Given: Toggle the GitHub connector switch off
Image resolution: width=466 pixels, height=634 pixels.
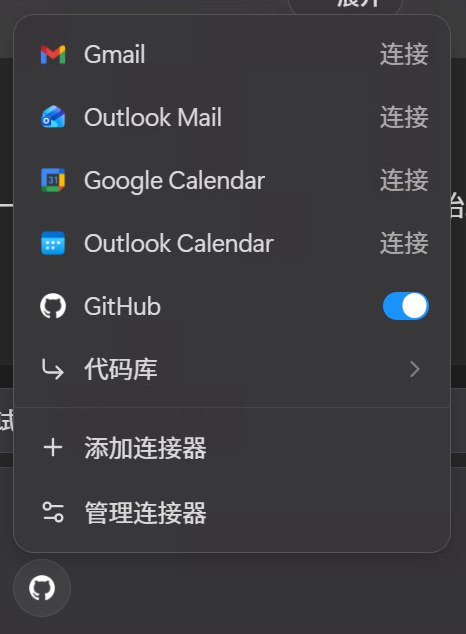Looking at the screenshot, I should (406, 306).
